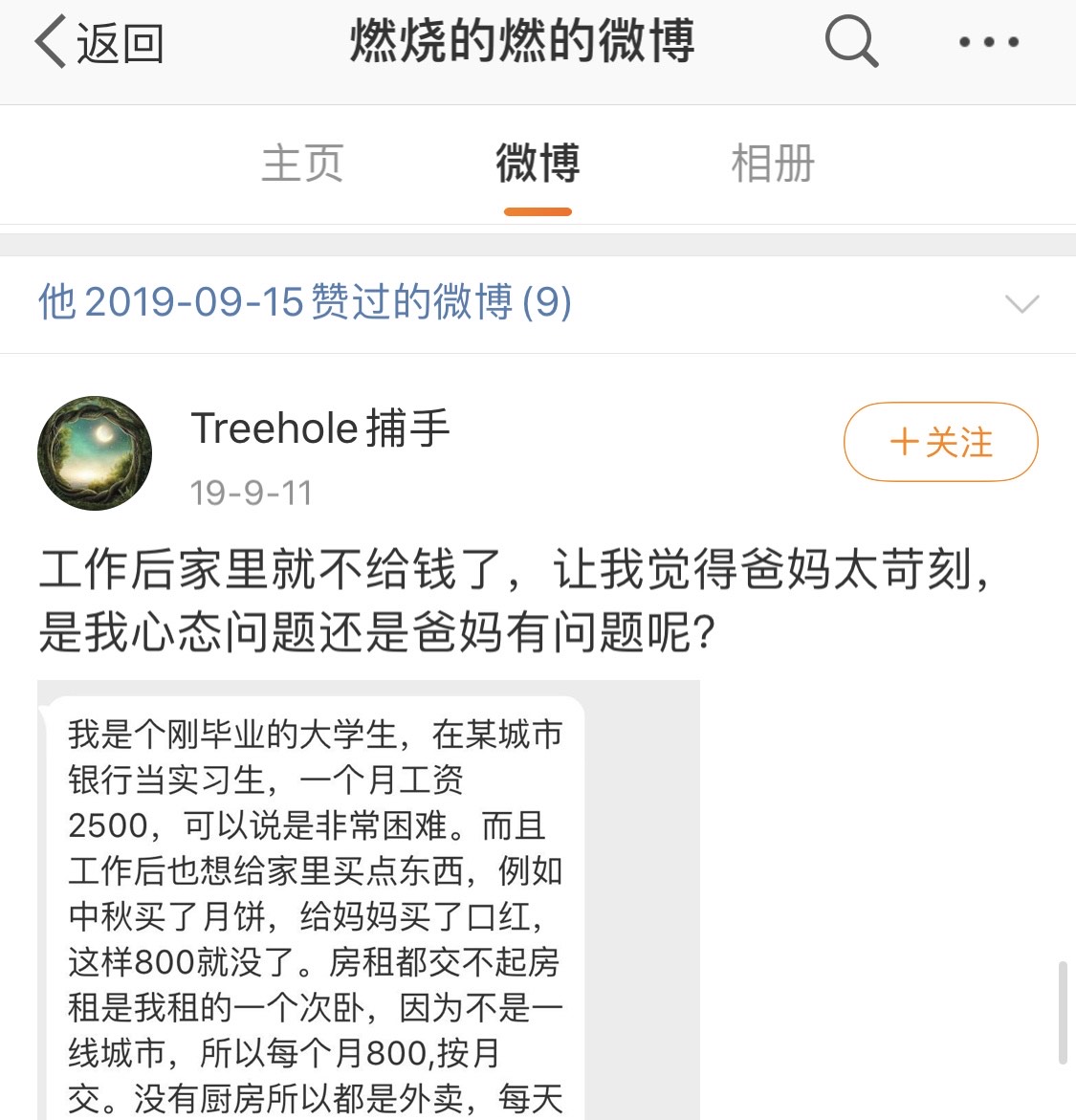Image resolution: width=1076 pixels, height=1120 pixels.
Task: Follow Treehole捕手 with the 关注 button
Action: pos(940,442)
